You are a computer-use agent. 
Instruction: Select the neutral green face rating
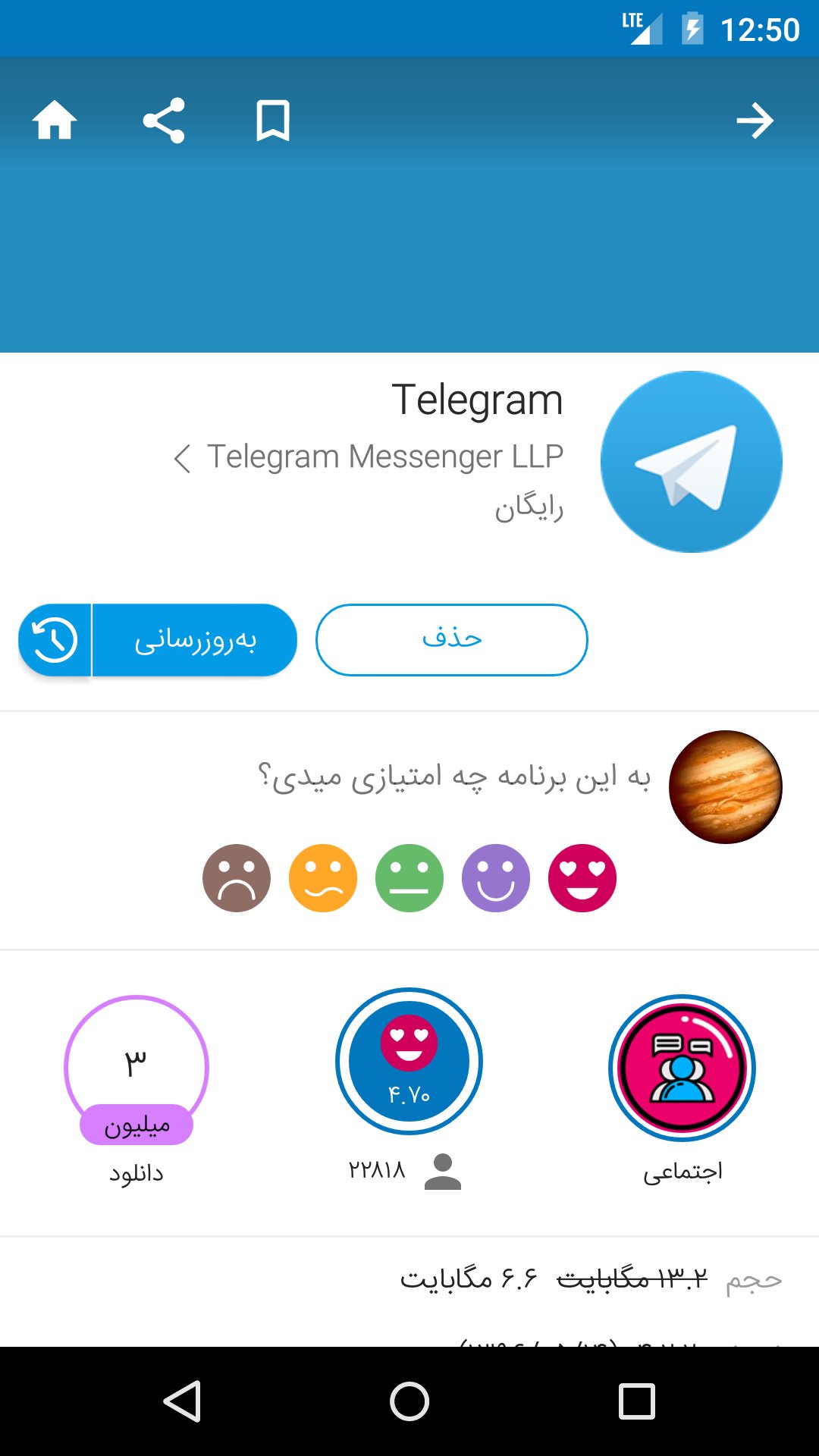(x=408, y=877)
